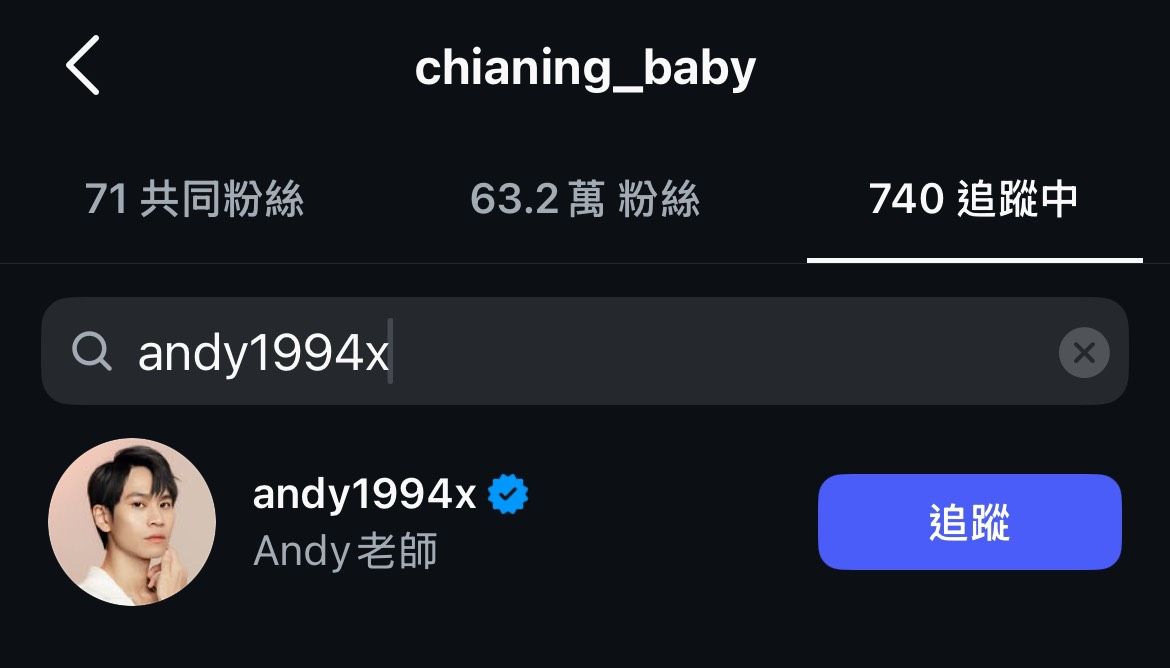Clear the search text with the X button

point(1084,352)
